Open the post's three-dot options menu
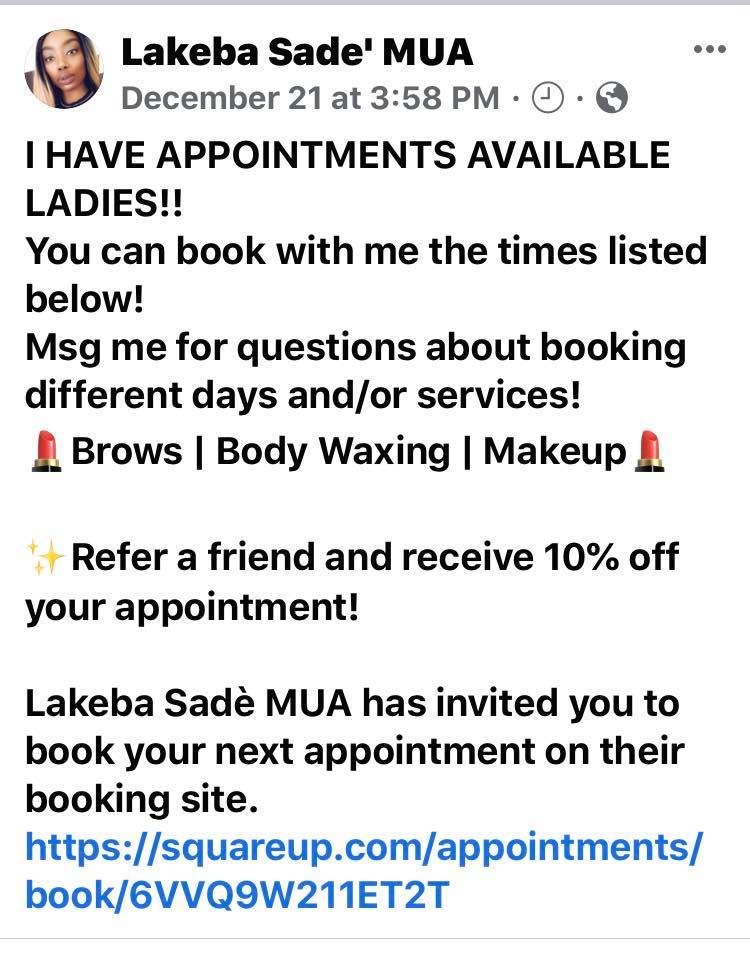This screenshot has height=953, width=750. click(709, 50)
